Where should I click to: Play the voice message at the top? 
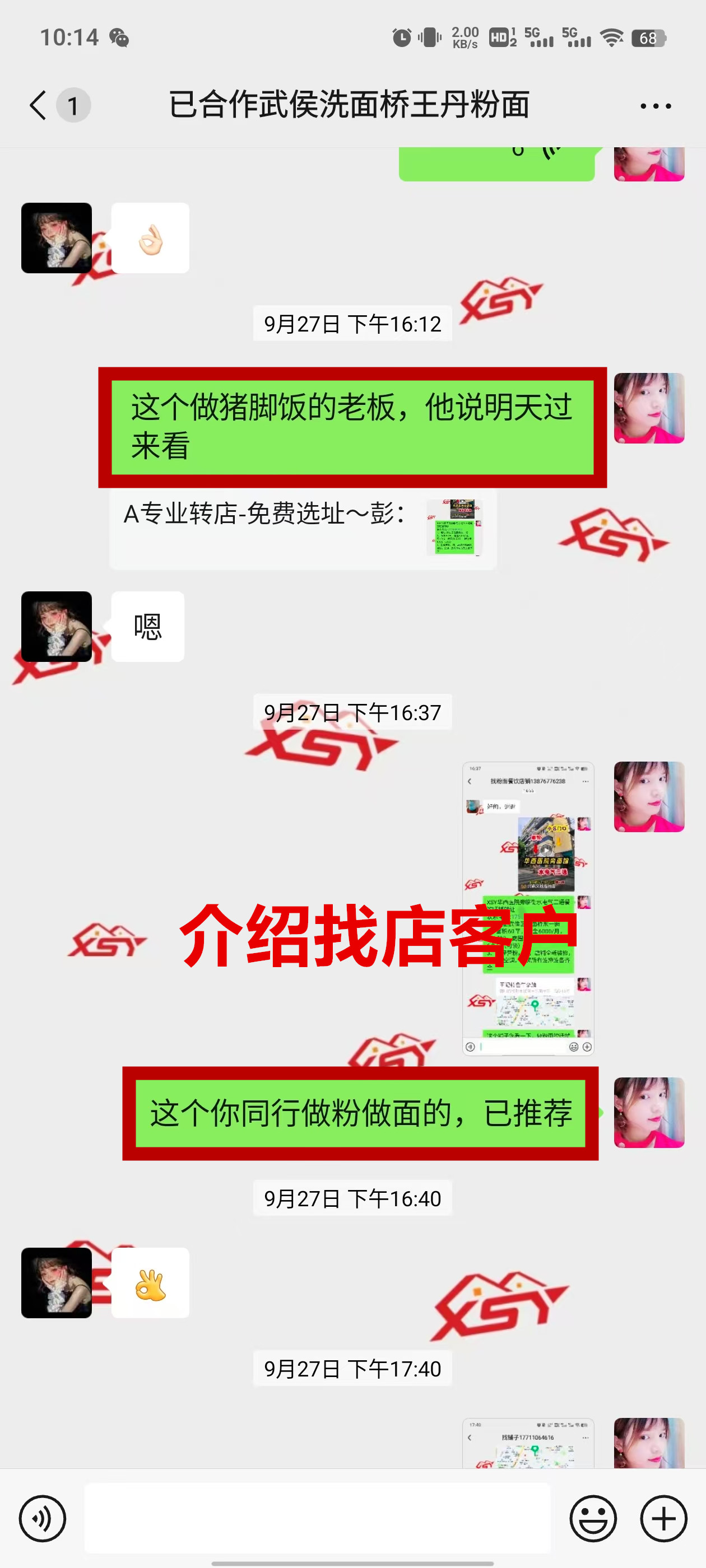496,163
